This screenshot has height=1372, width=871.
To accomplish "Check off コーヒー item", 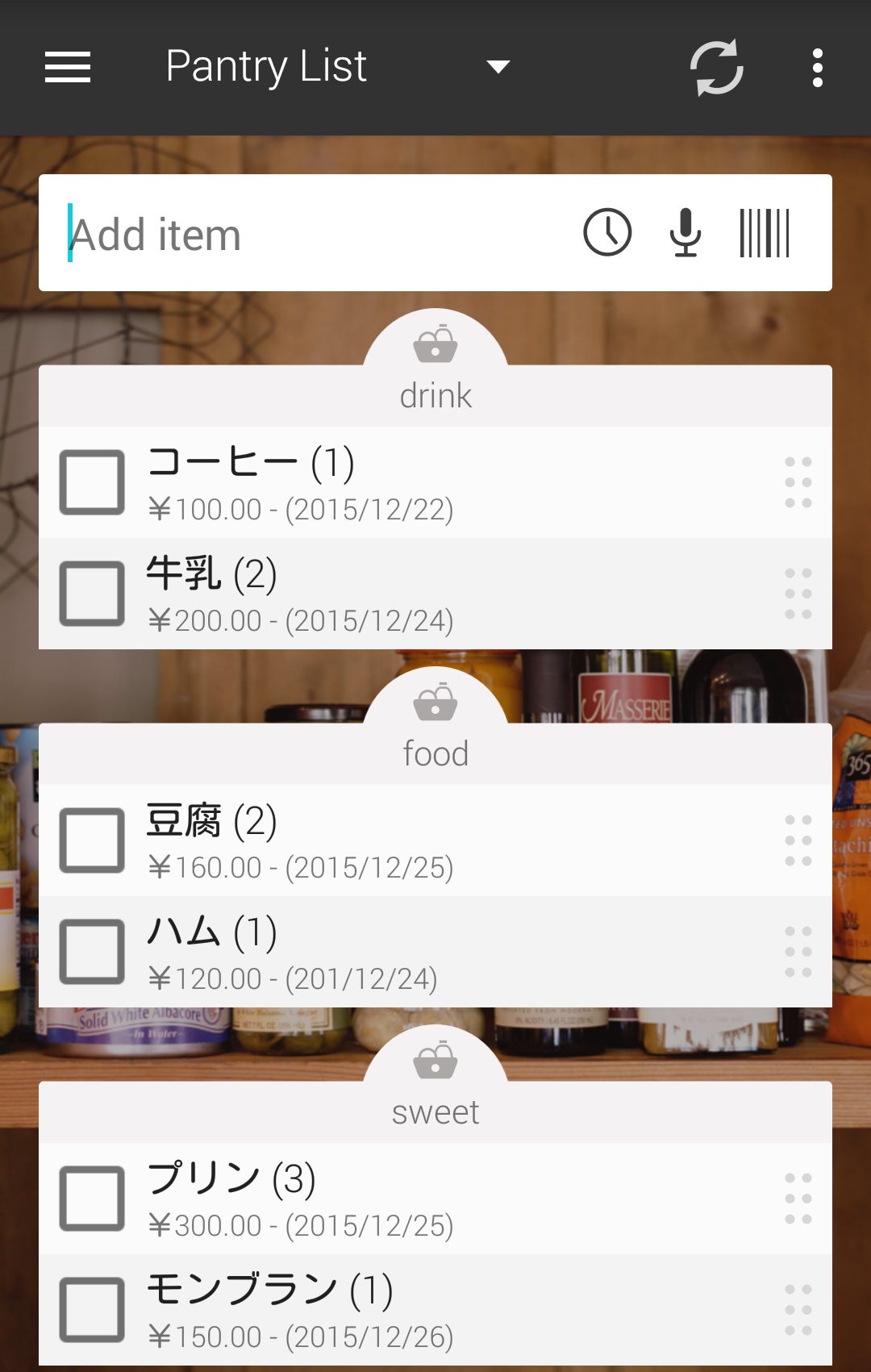I will [x=92, y=482].
